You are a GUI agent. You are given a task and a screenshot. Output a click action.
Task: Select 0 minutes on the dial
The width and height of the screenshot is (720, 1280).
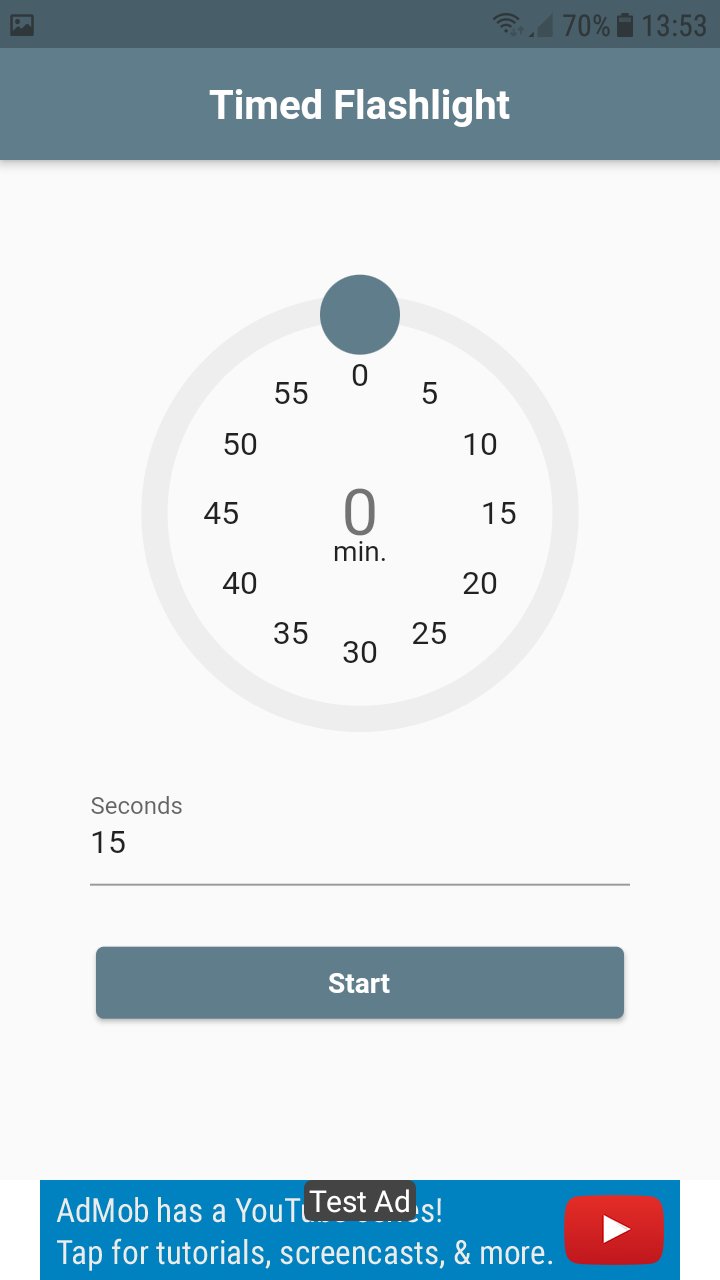[360, 375]
